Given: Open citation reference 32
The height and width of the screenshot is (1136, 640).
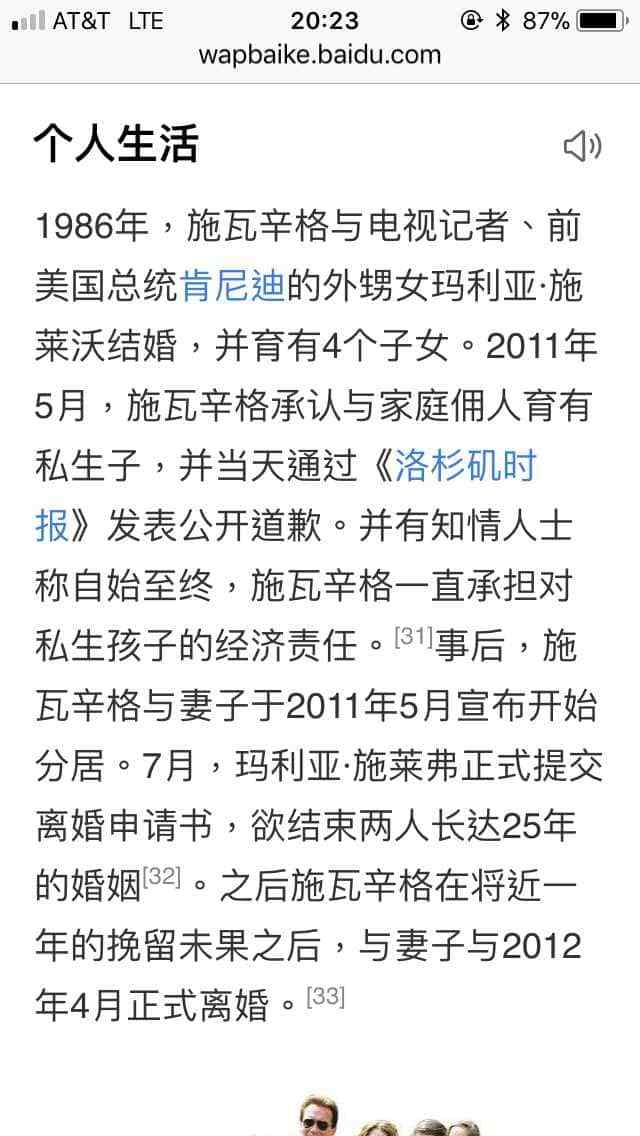Looking at the screenshot, I should 161,877.
